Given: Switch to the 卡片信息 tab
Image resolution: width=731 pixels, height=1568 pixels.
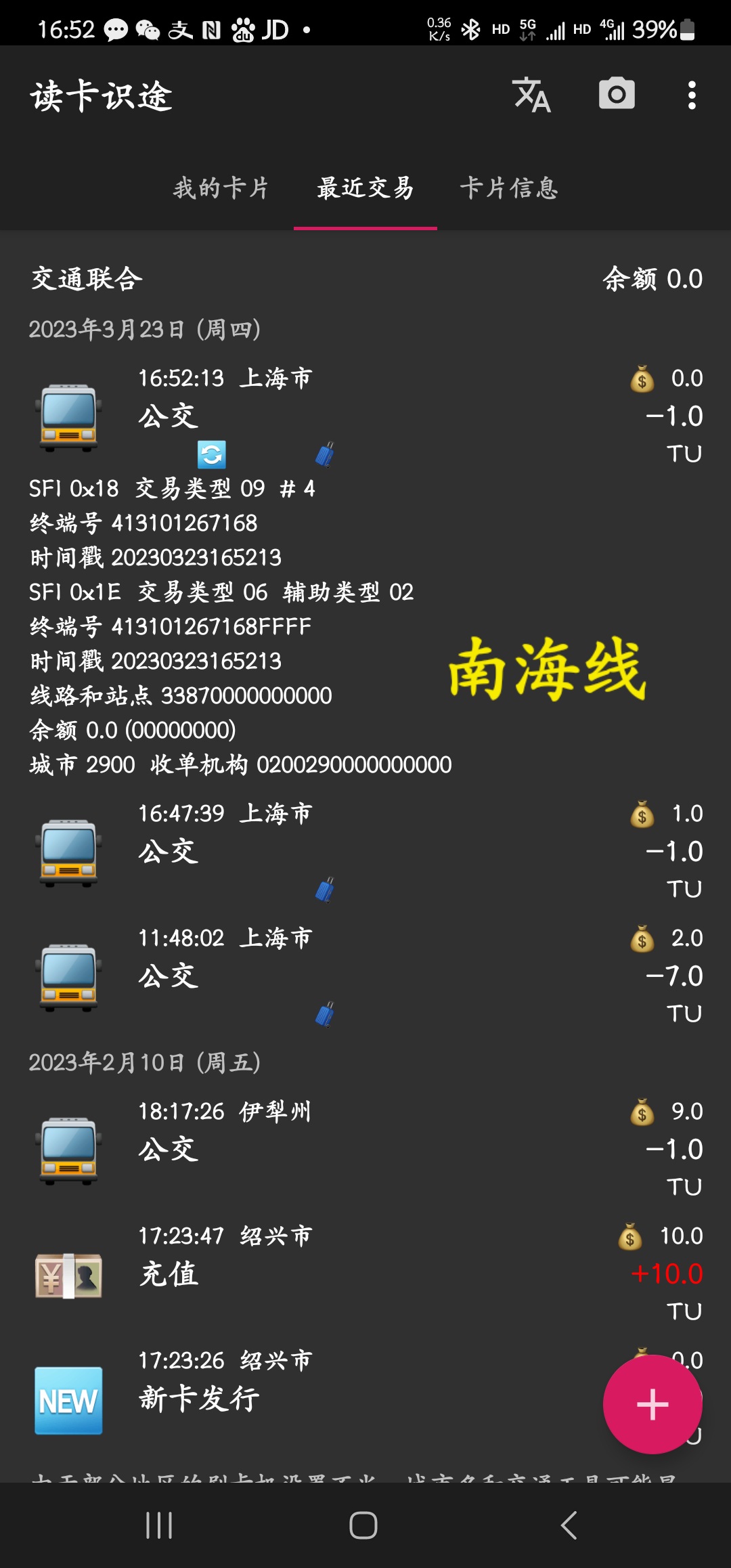Looking at the screenshot, I should [x=509, y=188].
